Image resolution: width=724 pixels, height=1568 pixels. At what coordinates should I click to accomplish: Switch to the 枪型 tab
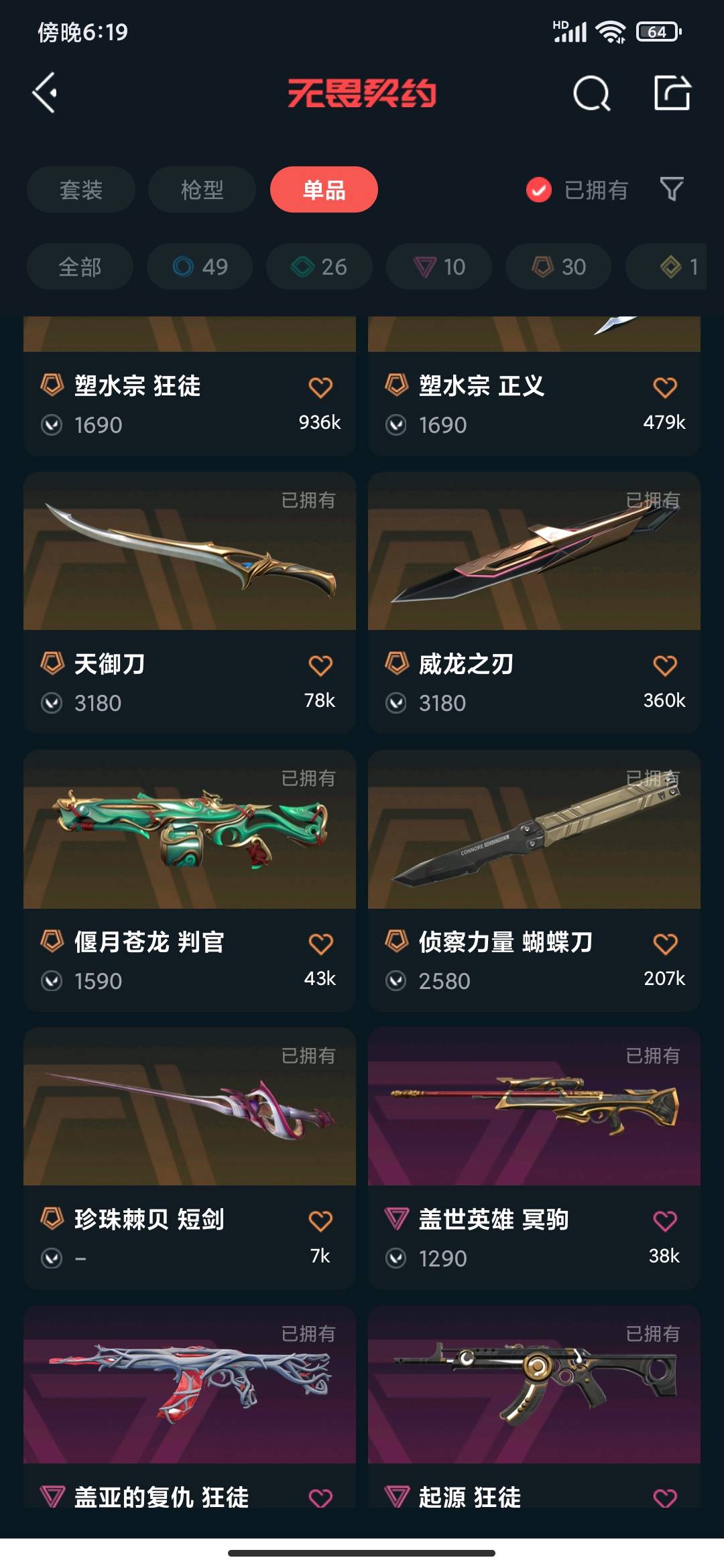[x=202, y=190]
